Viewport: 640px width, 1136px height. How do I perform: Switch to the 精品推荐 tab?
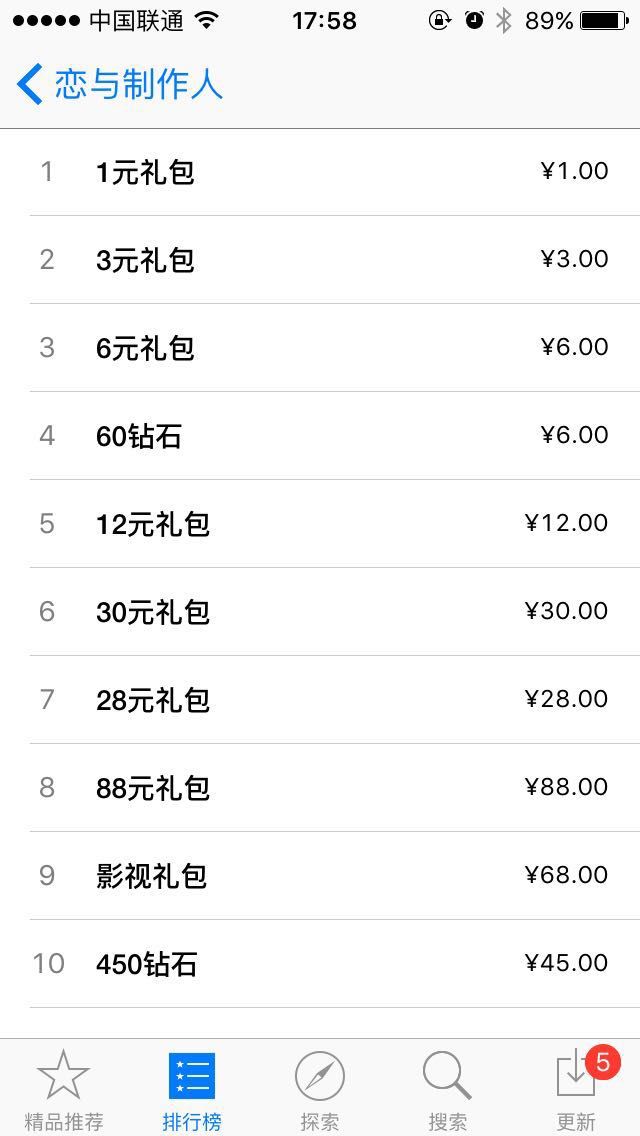point(63,1088)
